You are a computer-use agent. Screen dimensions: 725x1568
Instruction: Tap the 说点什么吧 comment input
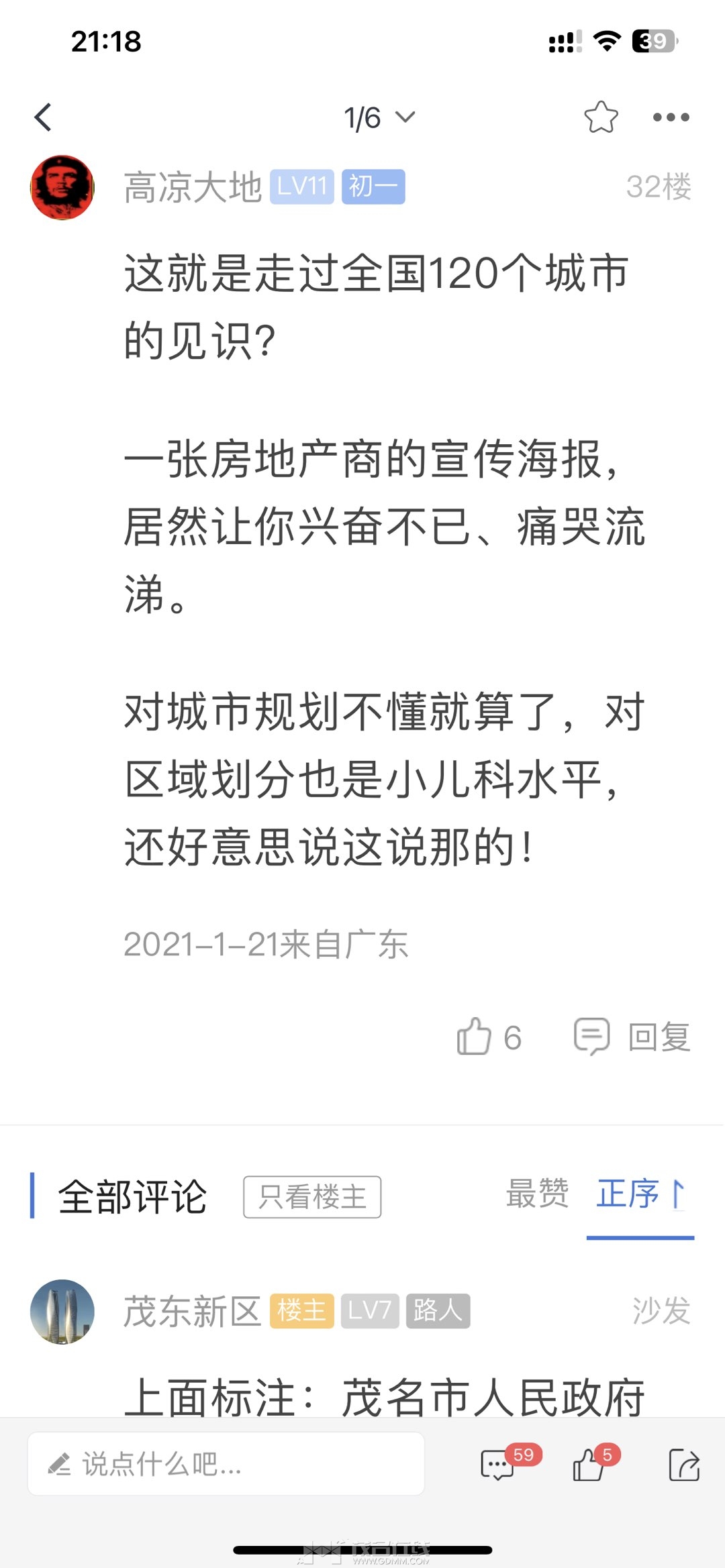[226, 1463]
